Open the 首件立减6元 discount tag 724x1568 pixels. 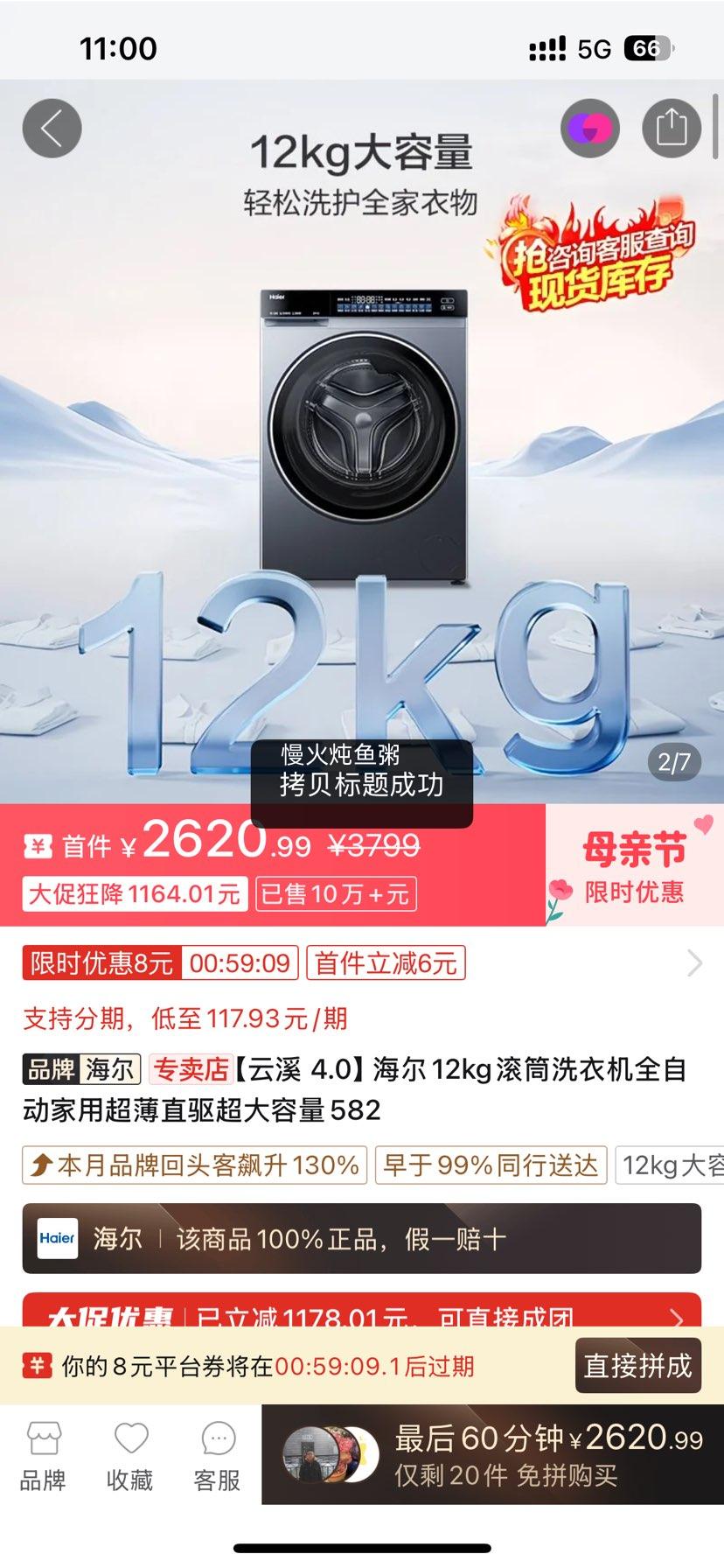(x=386, y=963)
